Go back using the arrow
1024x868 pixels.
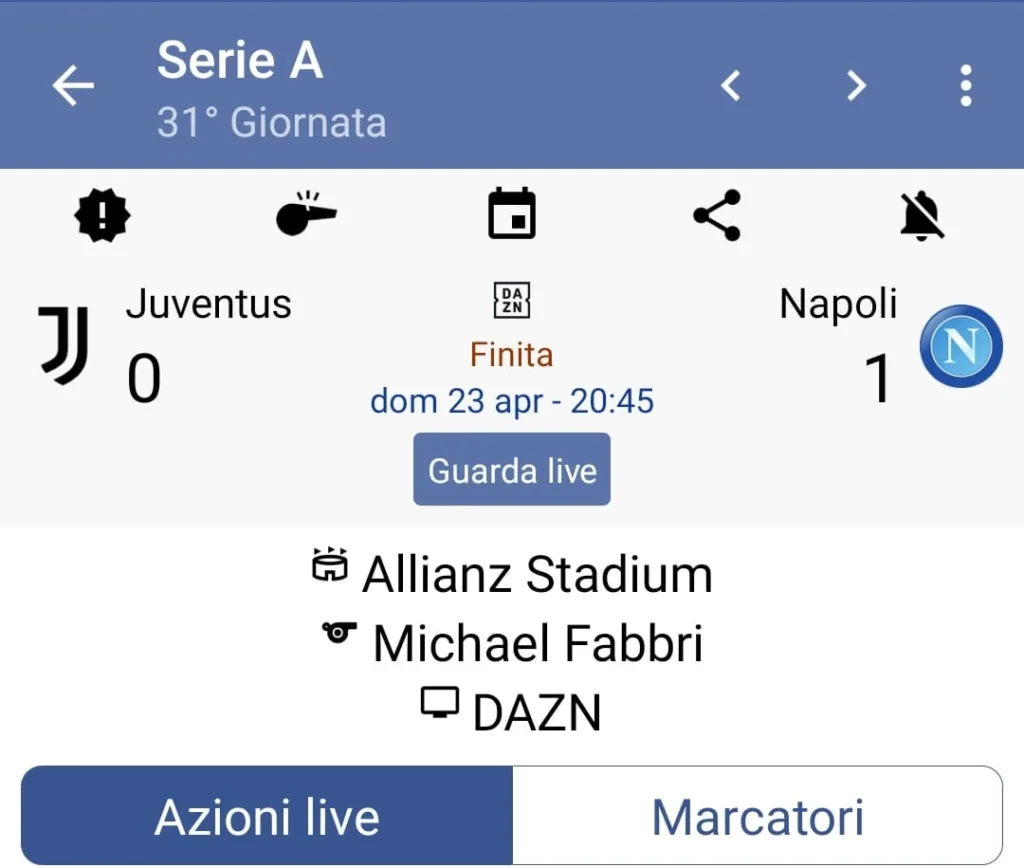click(73, 87)
